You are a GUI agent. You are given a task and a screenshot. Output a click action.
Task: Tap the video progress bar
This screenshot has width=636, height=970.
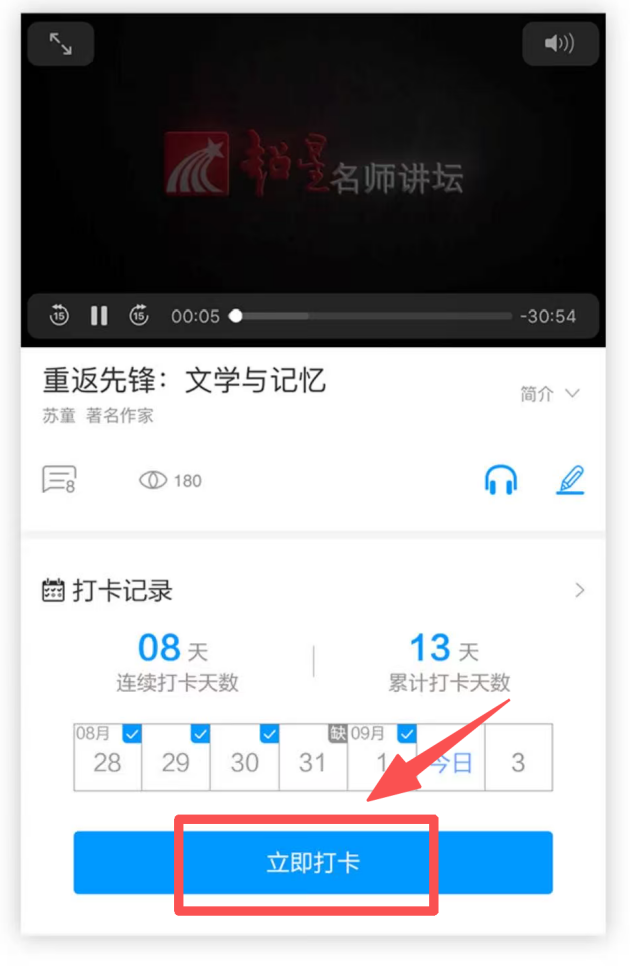374,316
